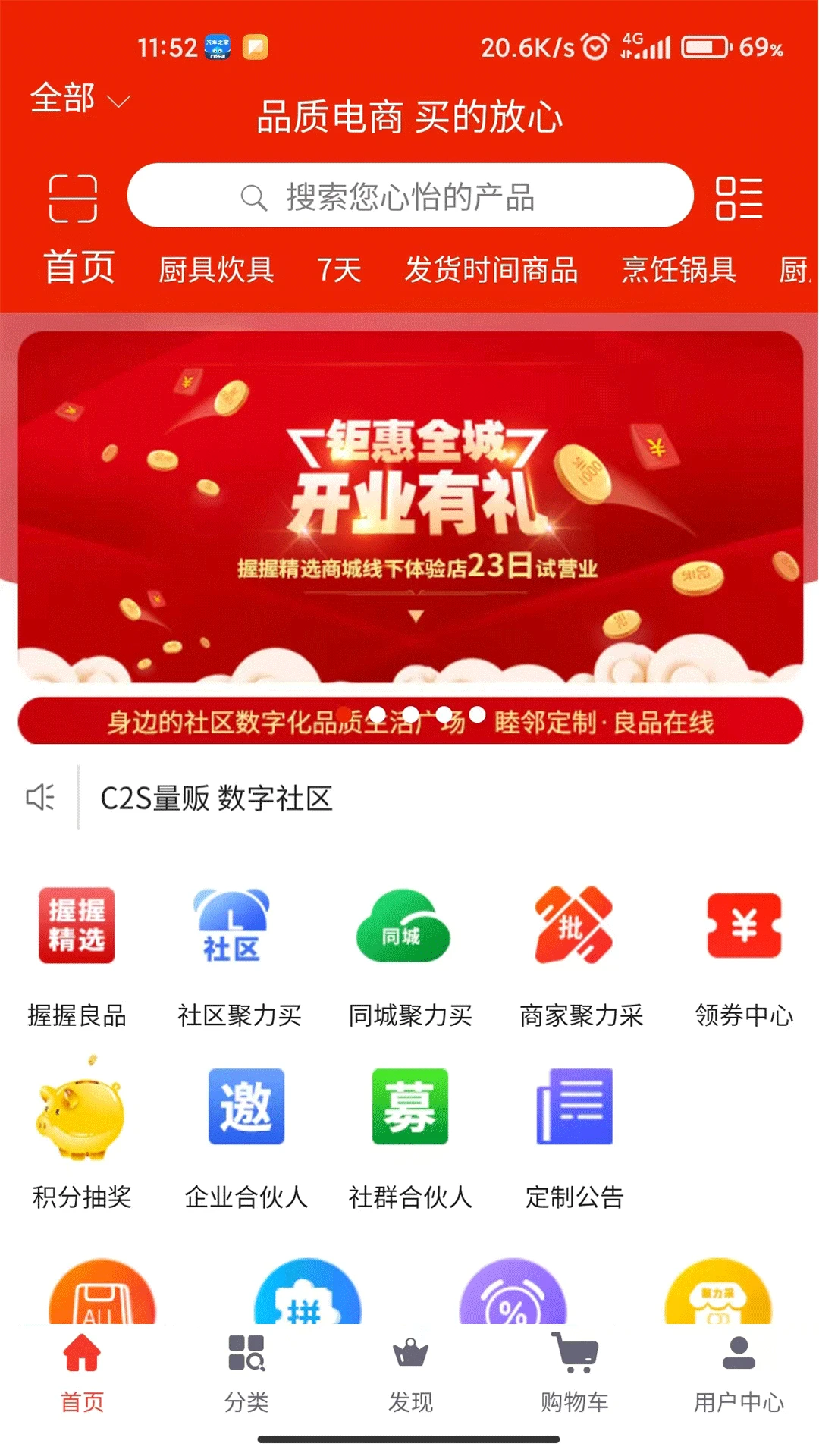
Task: Open the 企业合伙人 invite icon
Action: [246, 1107]
